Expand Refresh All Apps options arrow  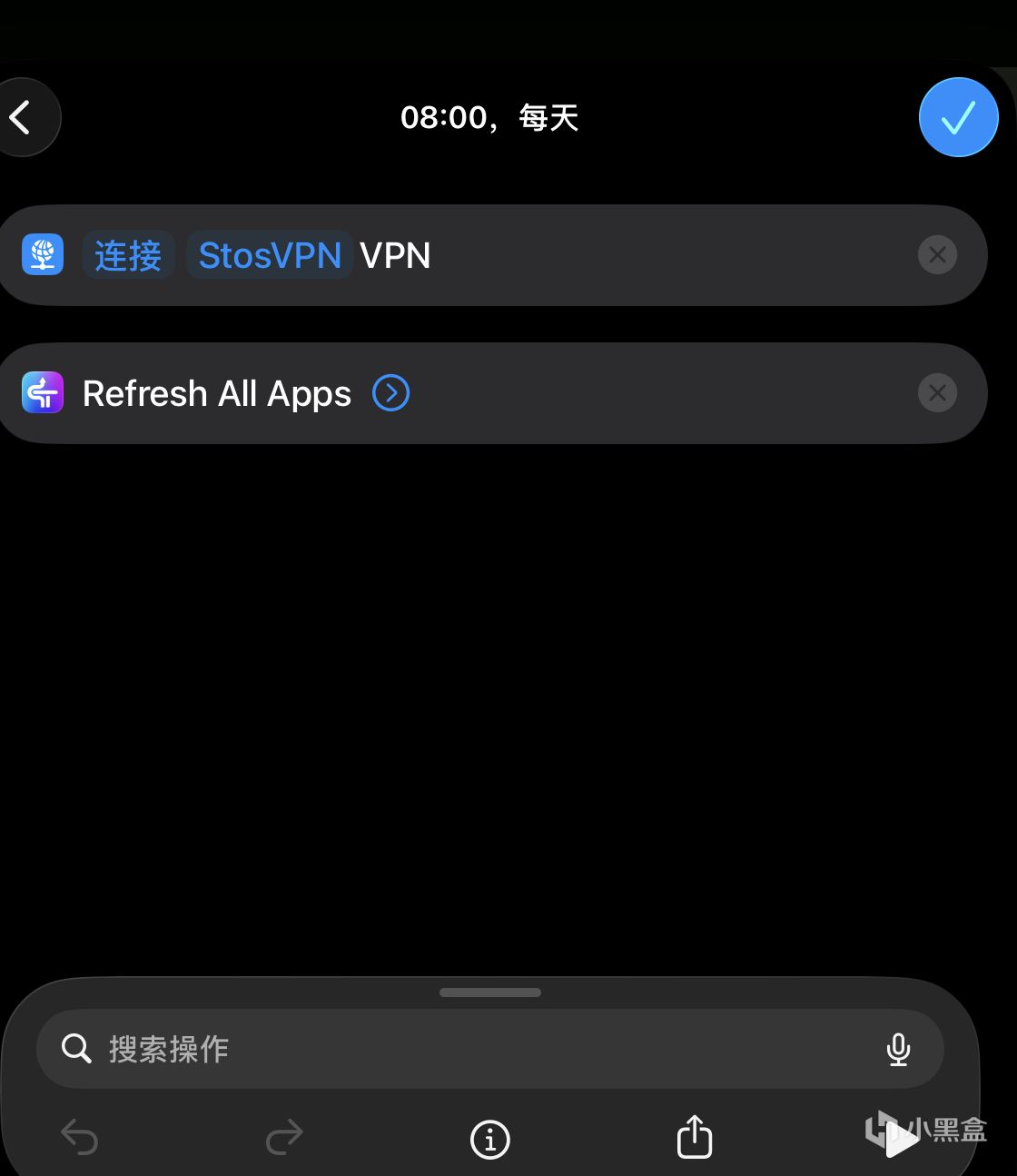click(390, 393)
